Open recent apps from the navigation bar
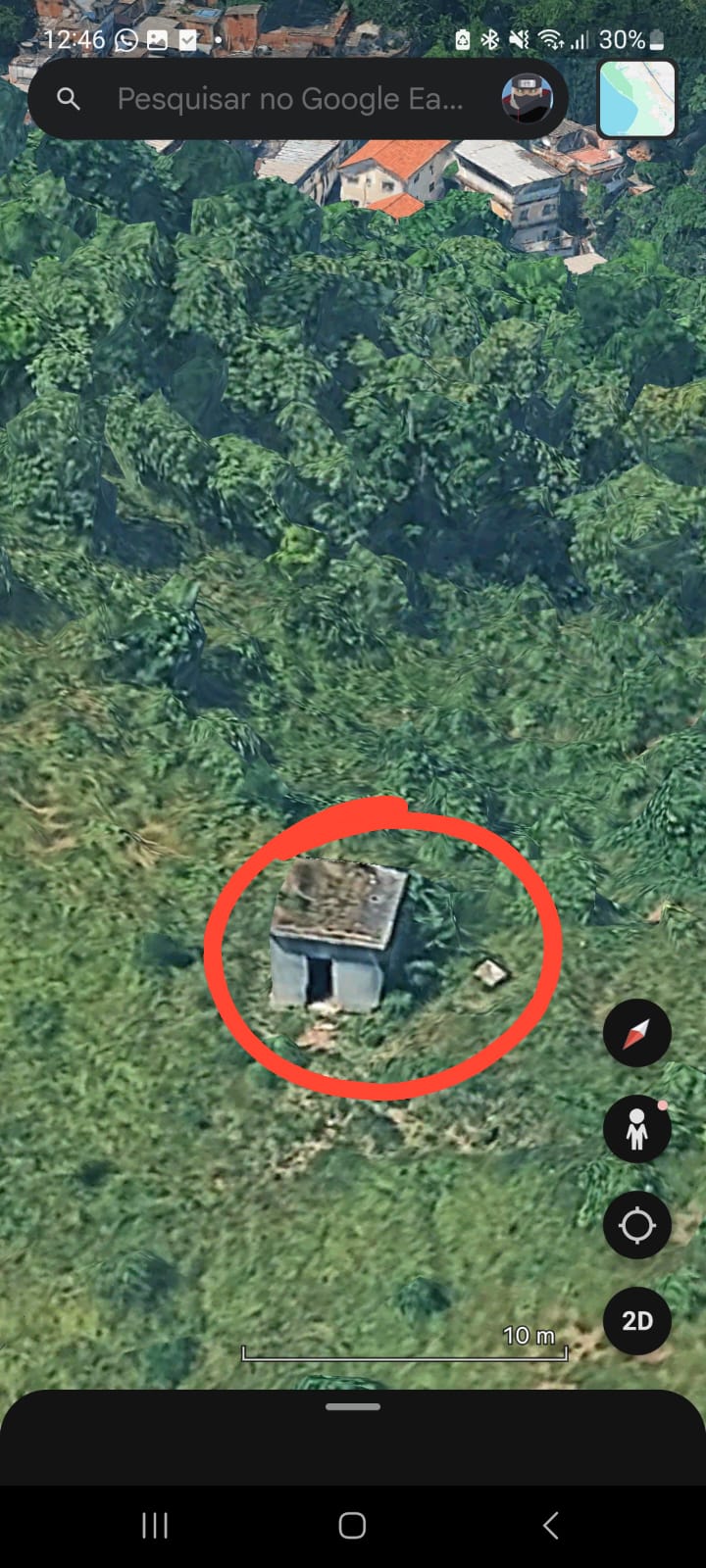Screen dimensions: 706x1568 point(155,1525)
